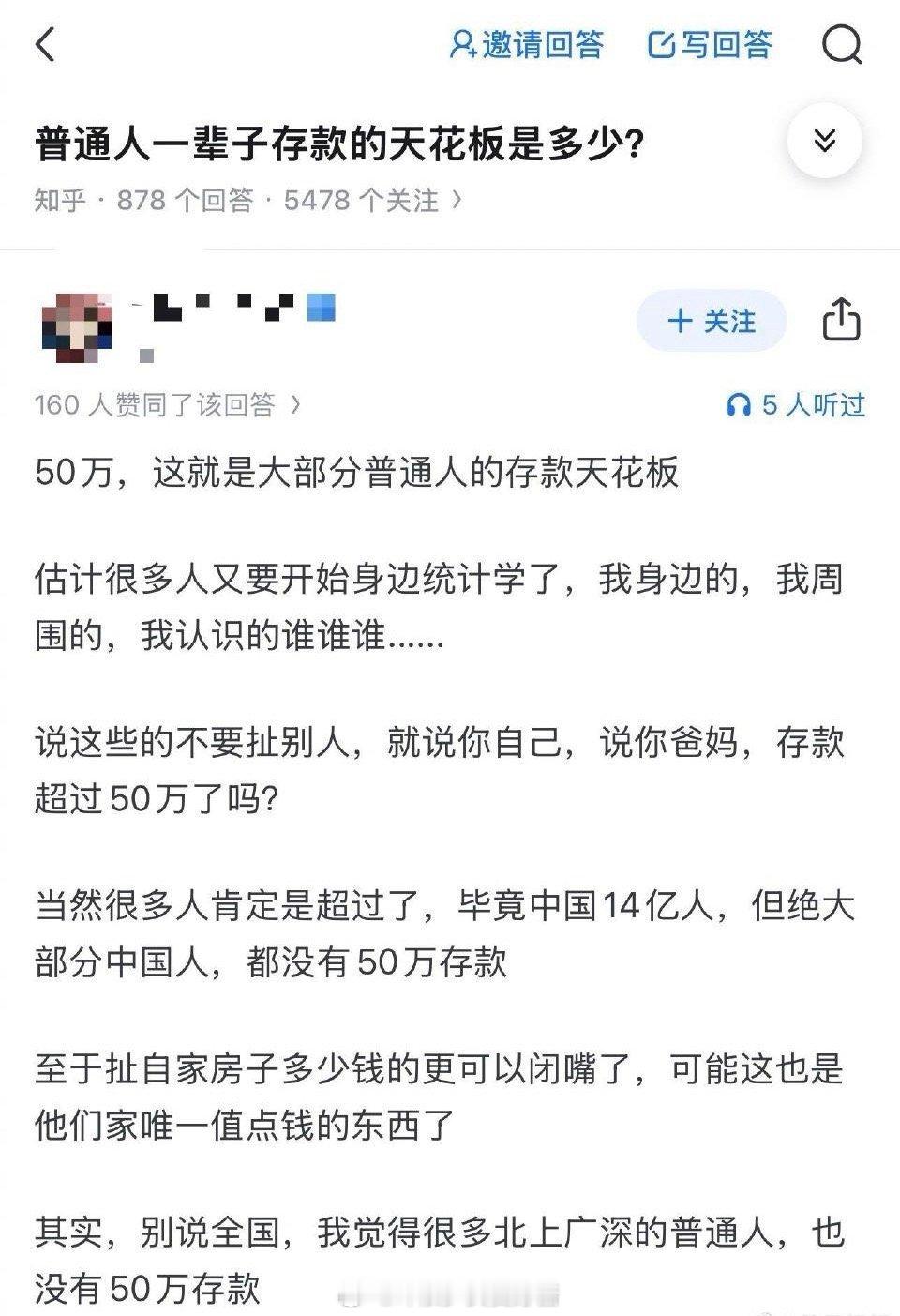The image size is (900, 1316).
Task: Toggle follow state via the 关注 button
Action: 711,320
